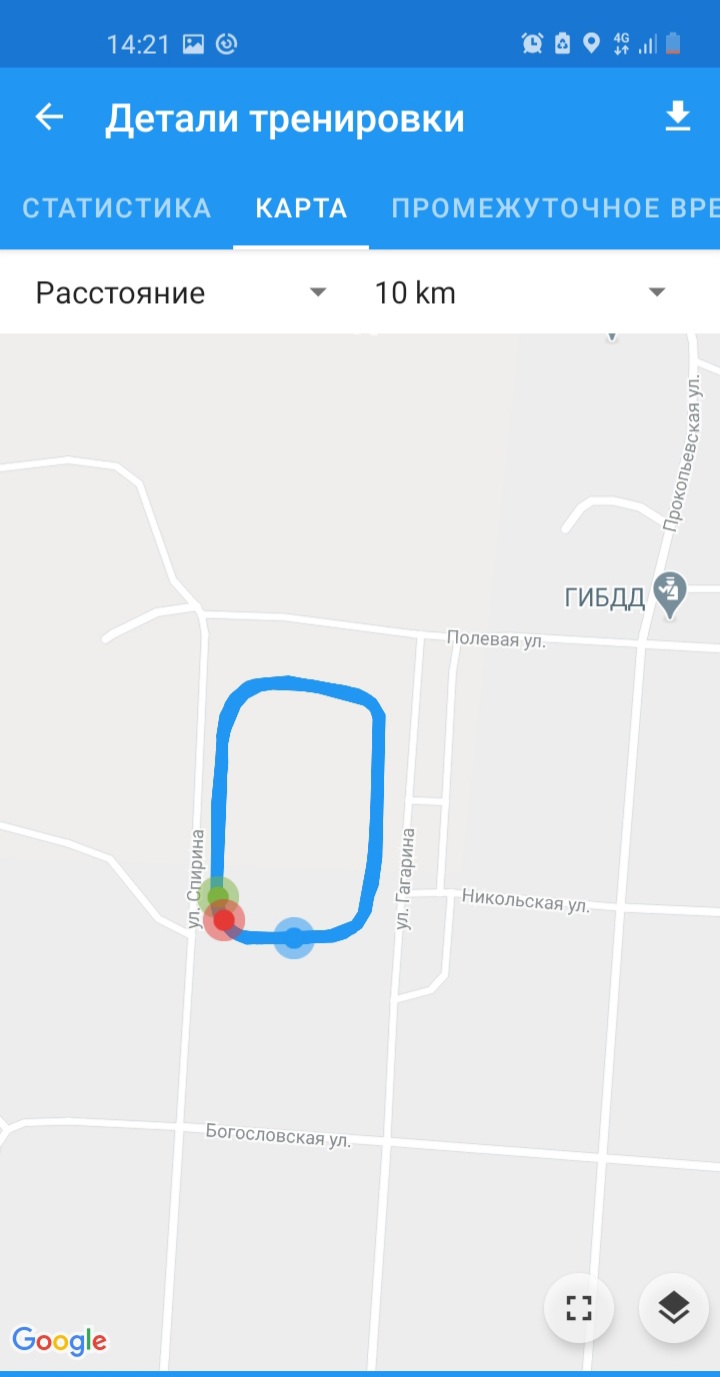Tap the red finish marker
The width and height of the screenshot is (720, 1377).
[224, 920]
